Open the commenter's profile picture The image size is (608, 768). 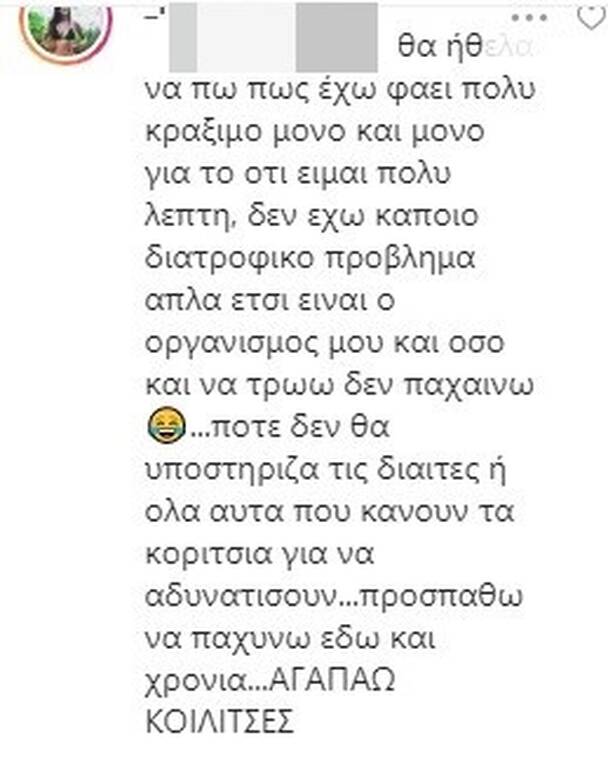point(66,32)
